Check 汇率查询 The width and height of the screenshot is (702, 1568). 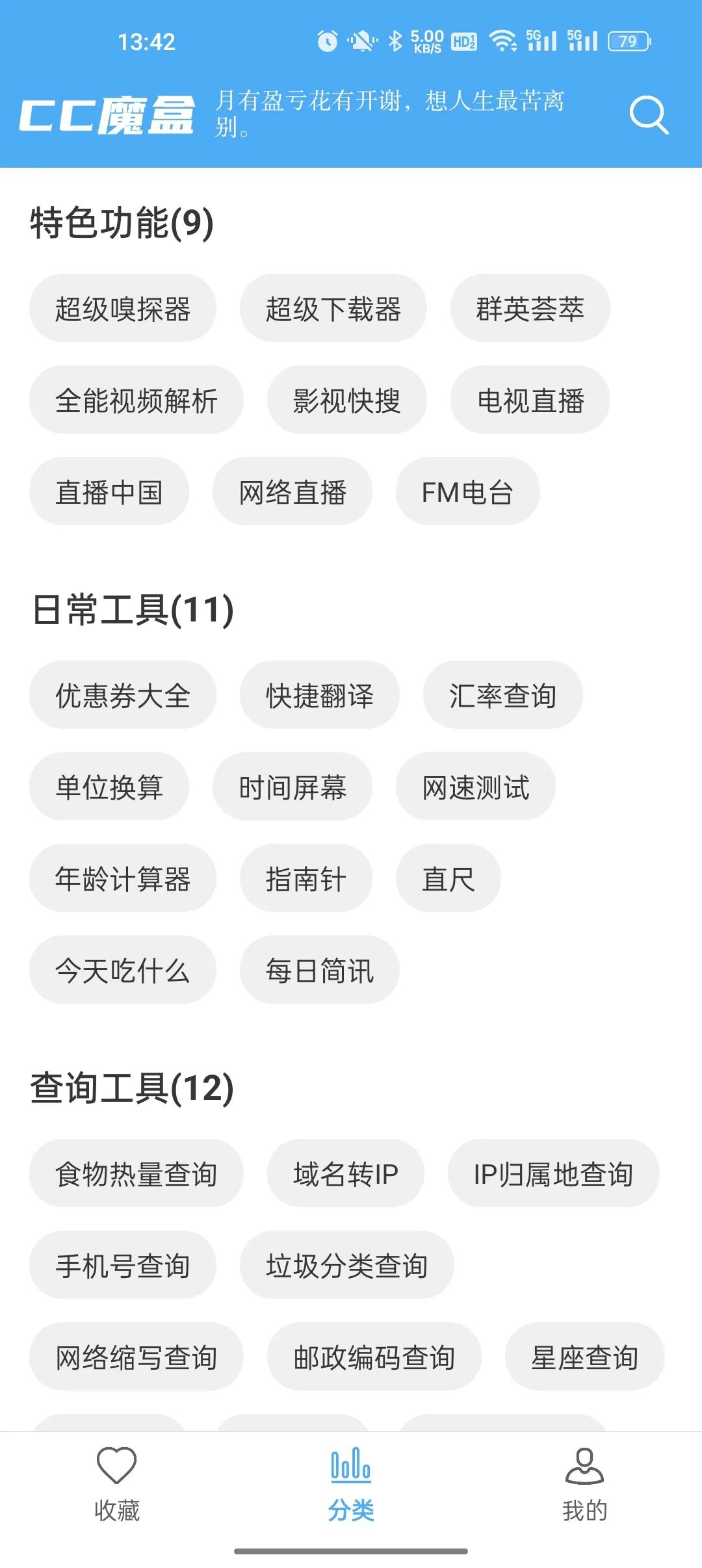click(x=502, y=695)
